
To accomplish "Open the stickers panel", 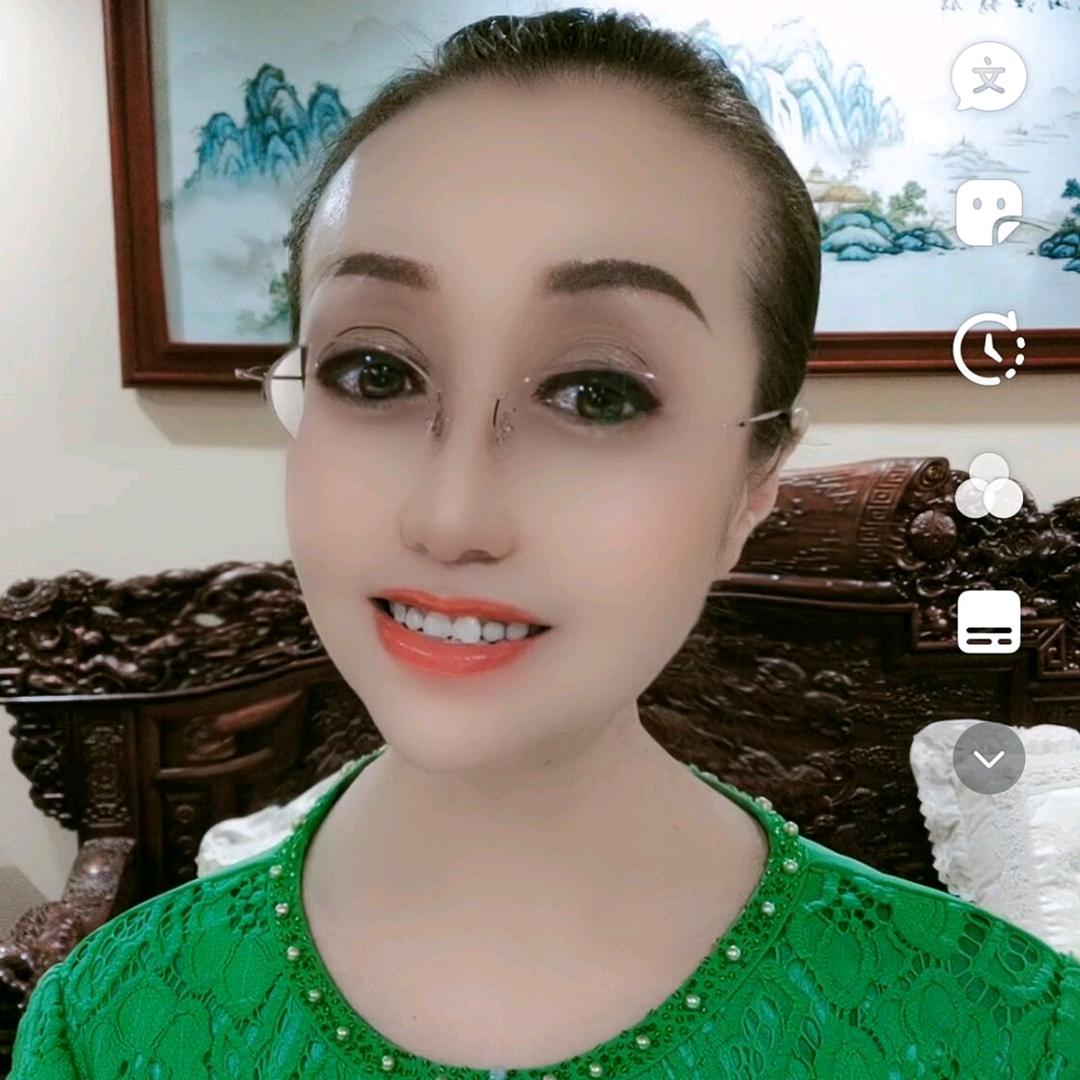I will point(988,212).
